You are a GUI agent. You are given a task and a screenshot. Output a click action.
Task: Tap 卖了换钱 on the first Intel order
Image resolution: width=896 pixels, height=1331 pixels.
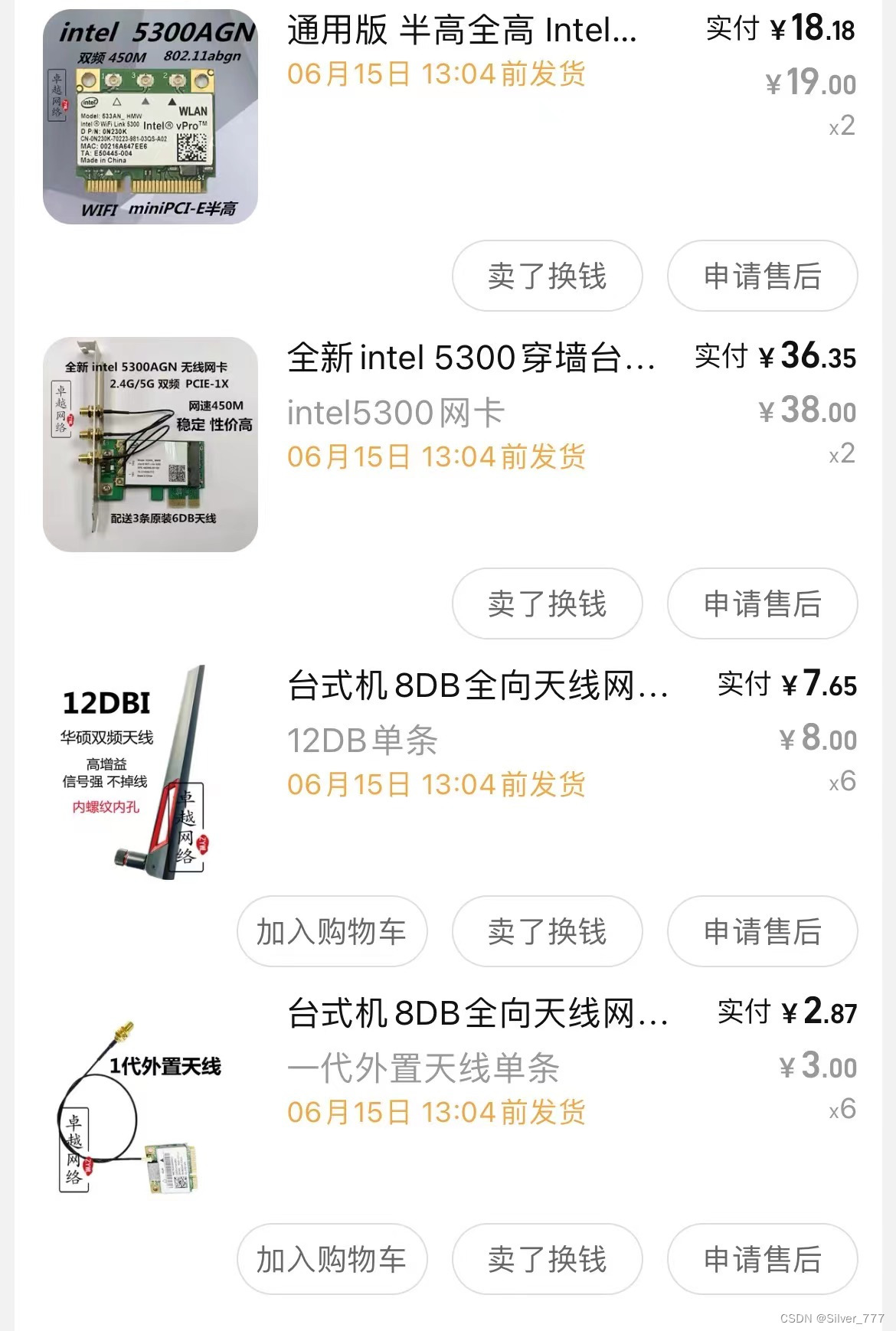[x=546, y=276]
